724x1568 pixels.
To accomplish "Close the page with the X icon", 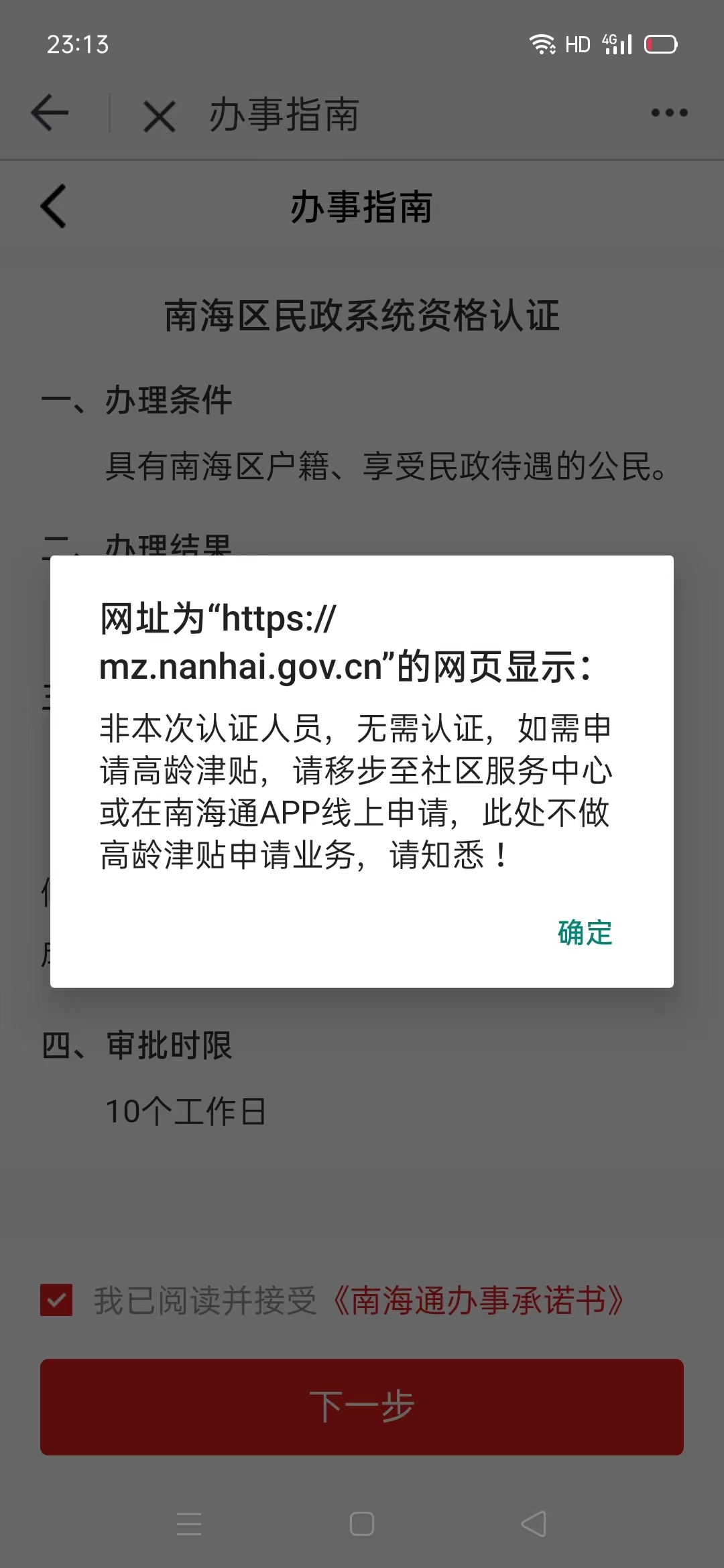I will tap(159, 116).
